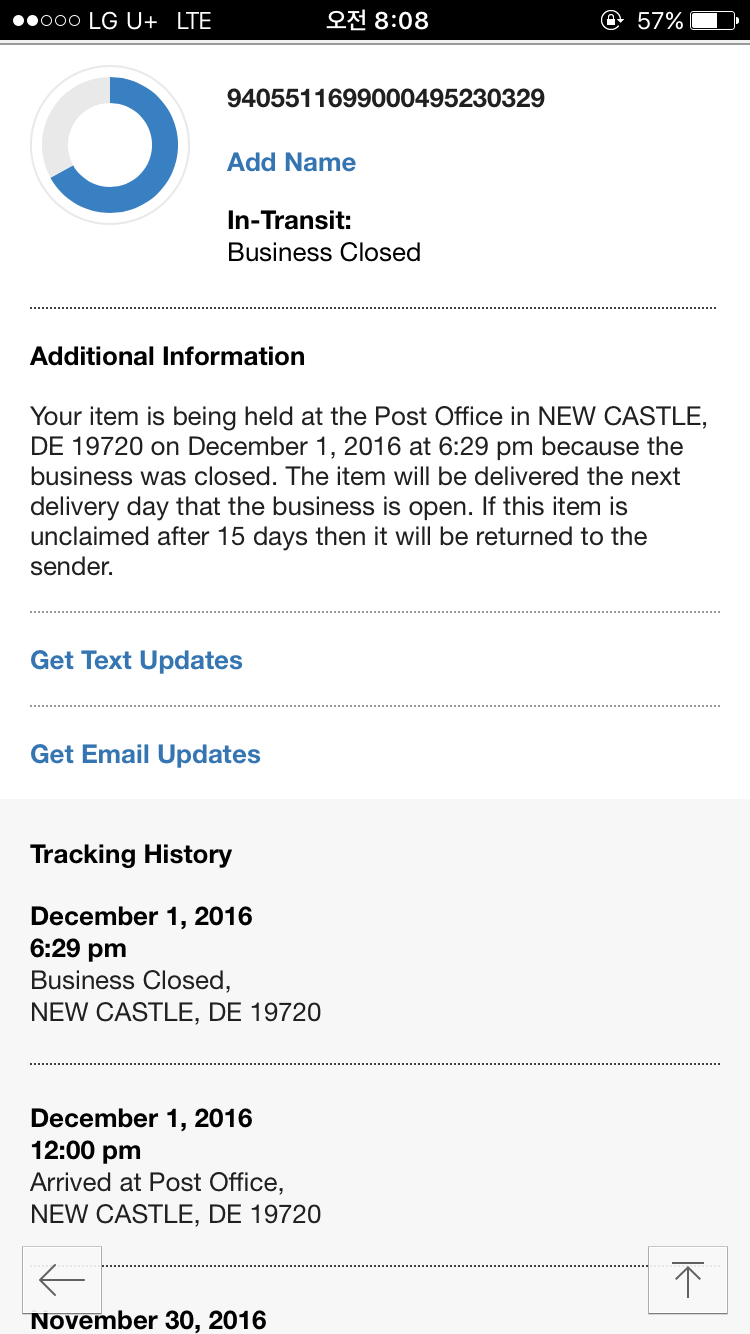Open Get Text Updates
The height and width of the screenshot is (1334, 750).
coord(136,660)
